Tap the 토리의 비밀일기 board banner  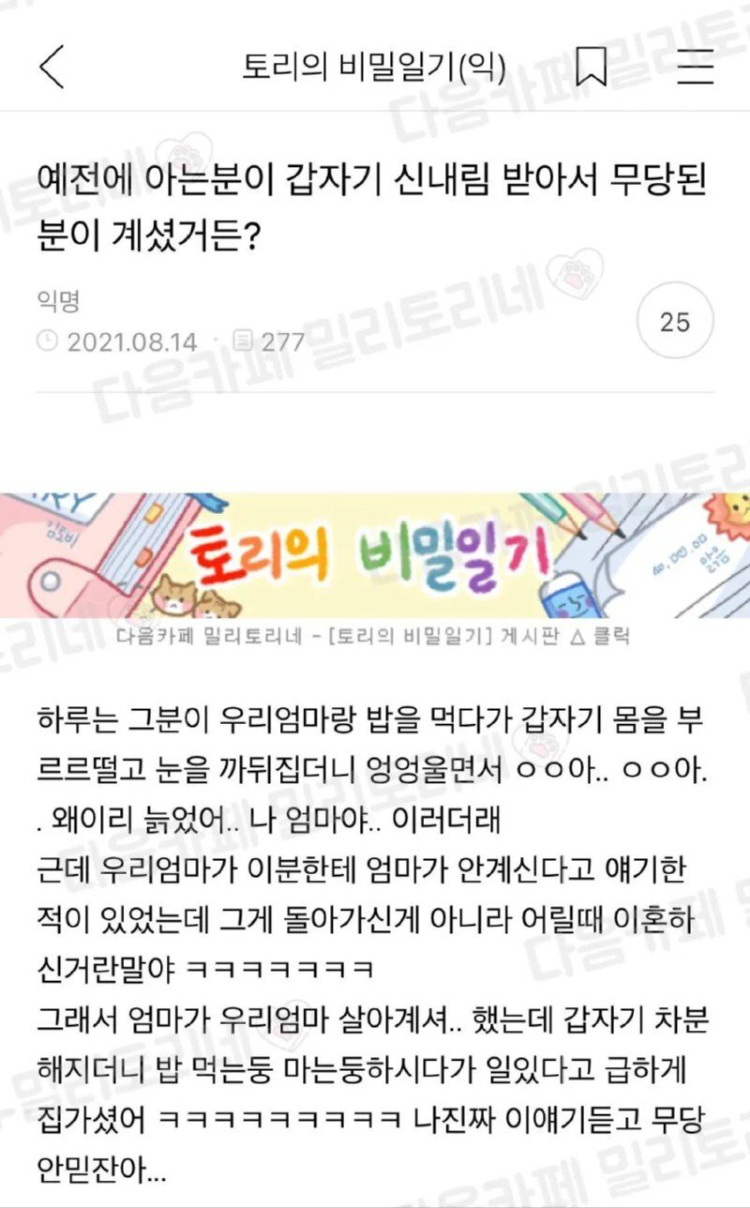(x=375, y=556)
